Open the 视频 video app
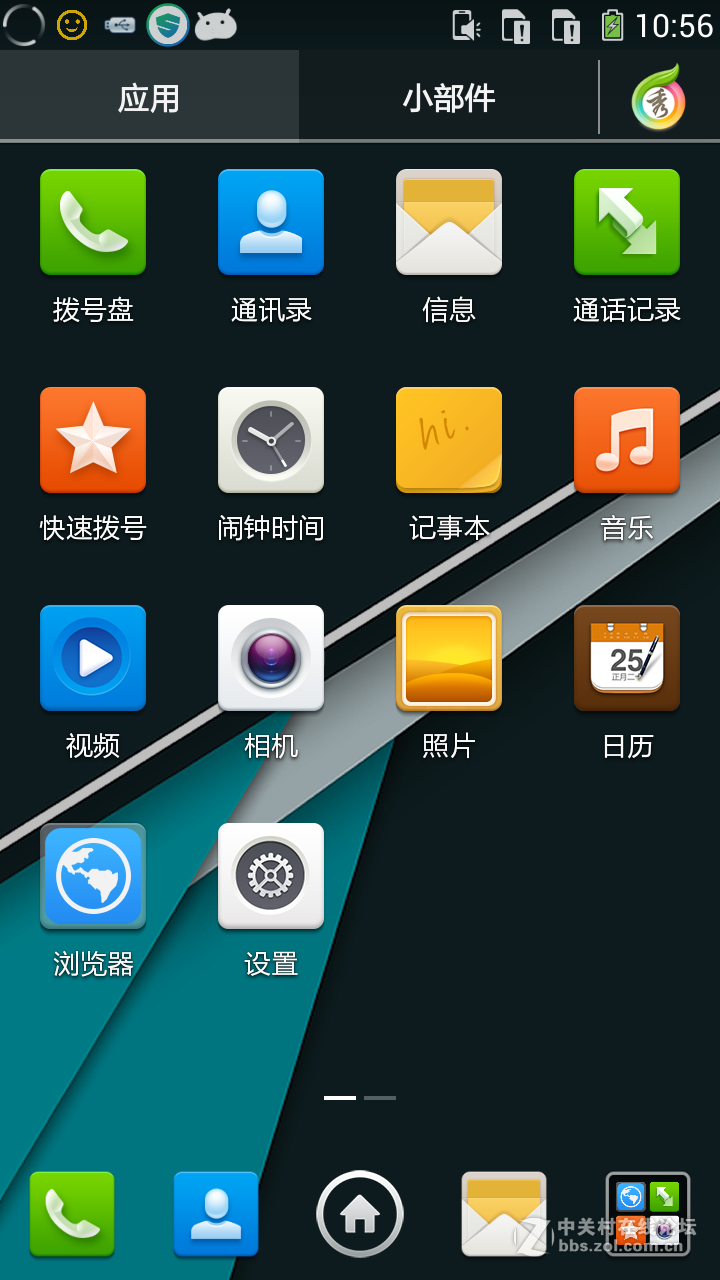 point(93,658)
